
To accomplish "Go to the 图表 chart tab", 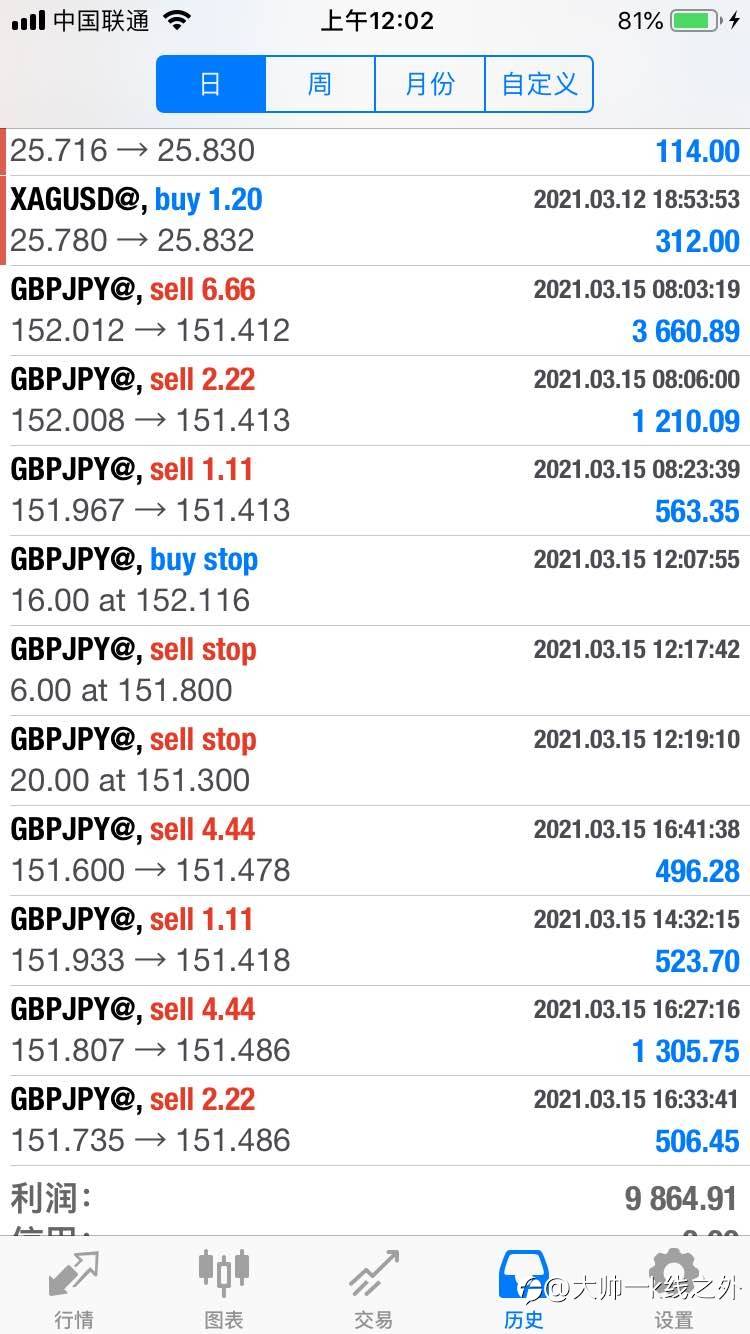I will coord(224,1288).
